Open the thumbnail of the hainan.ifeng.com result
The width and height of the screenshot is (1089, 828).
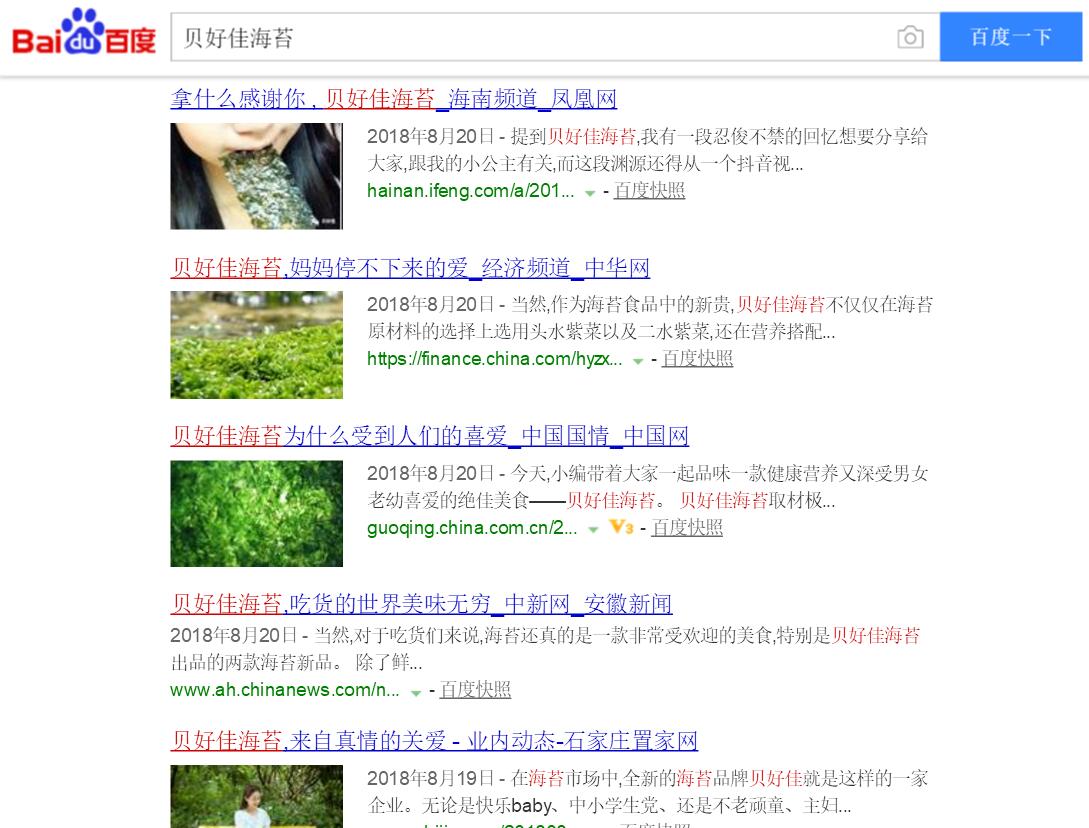(x=256, y=176)
